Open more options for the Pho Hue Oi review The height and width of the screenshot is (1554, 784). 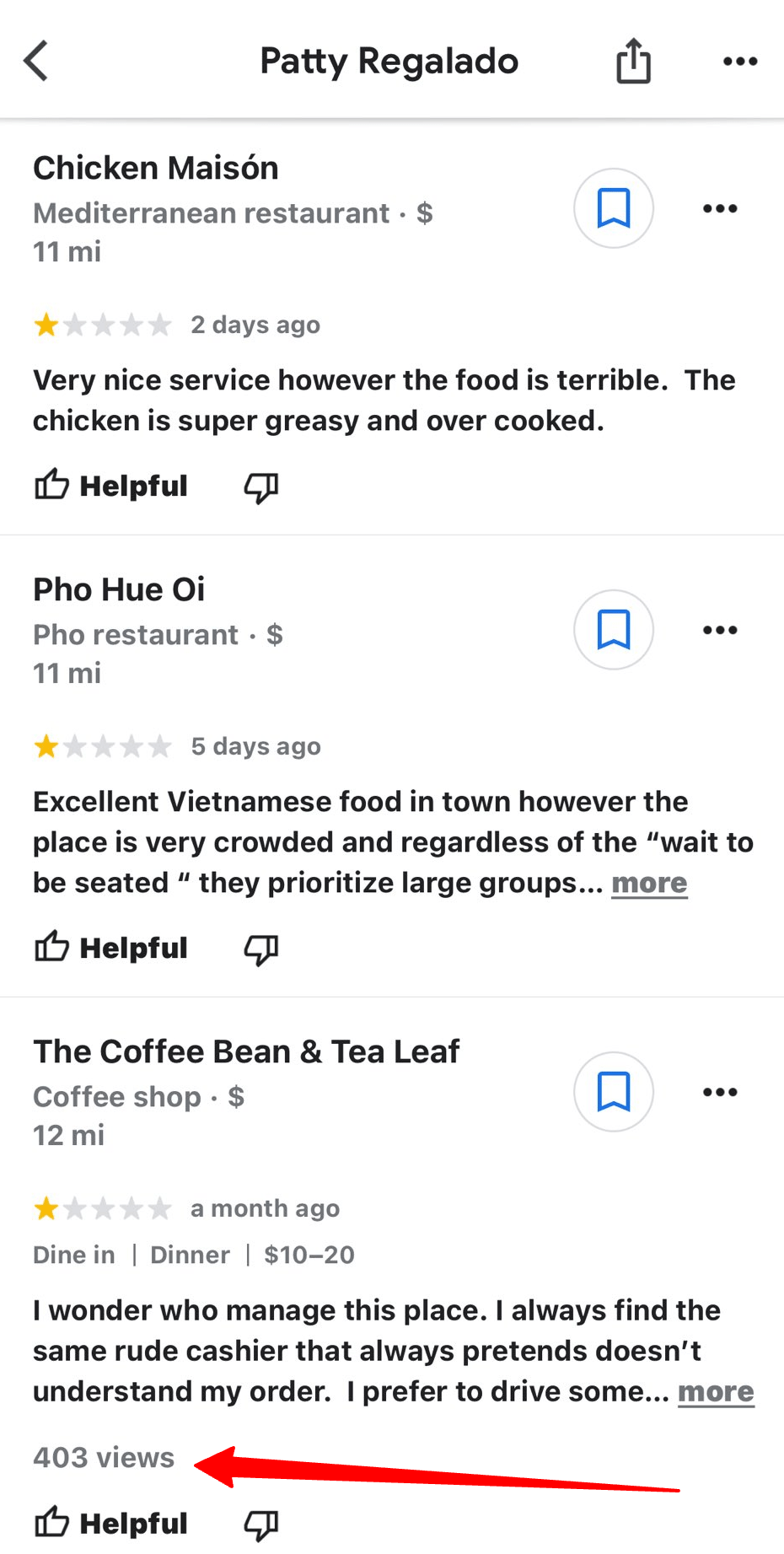point(720,630)
